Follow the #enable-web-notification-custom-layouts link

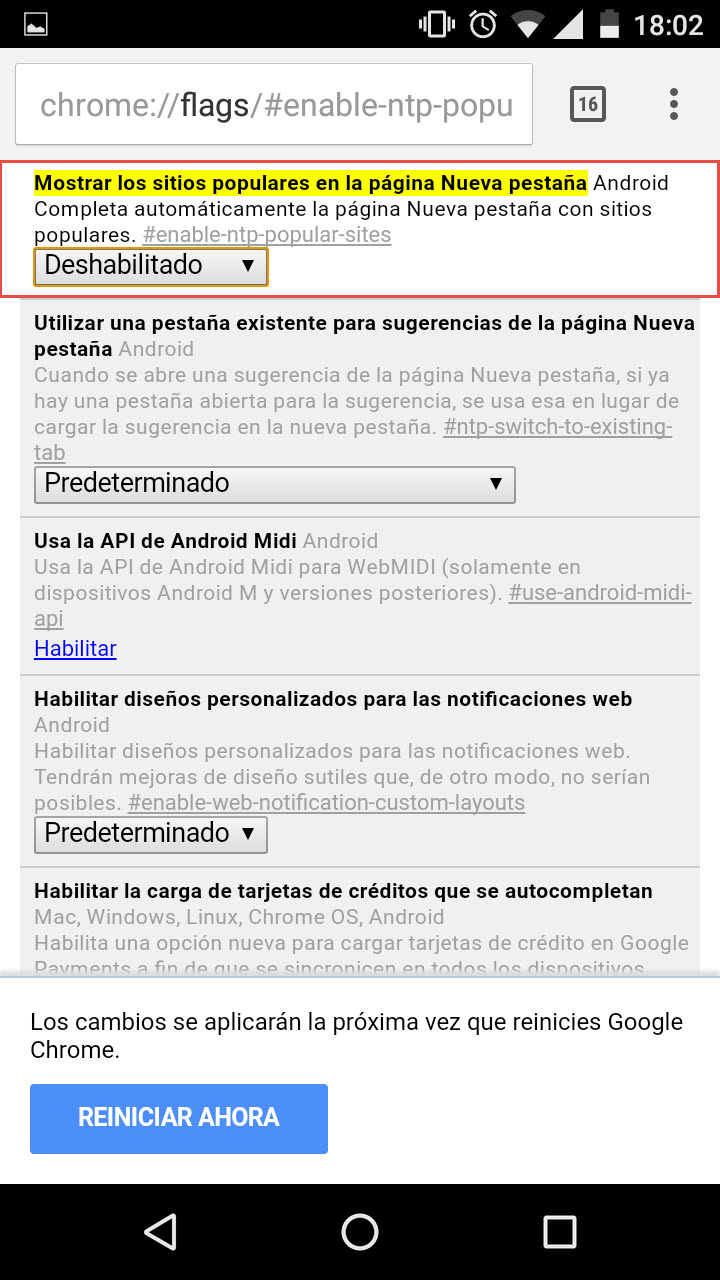[x=326, y=803]
